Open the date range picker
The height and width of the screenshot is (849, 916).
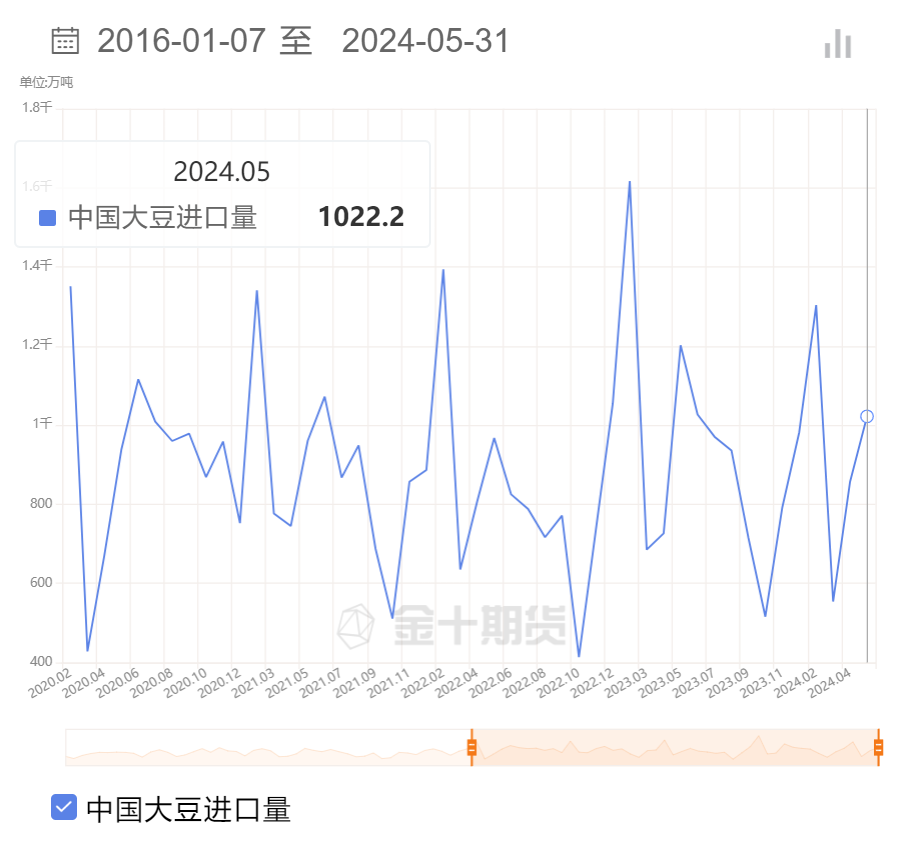tap(66, 41)
